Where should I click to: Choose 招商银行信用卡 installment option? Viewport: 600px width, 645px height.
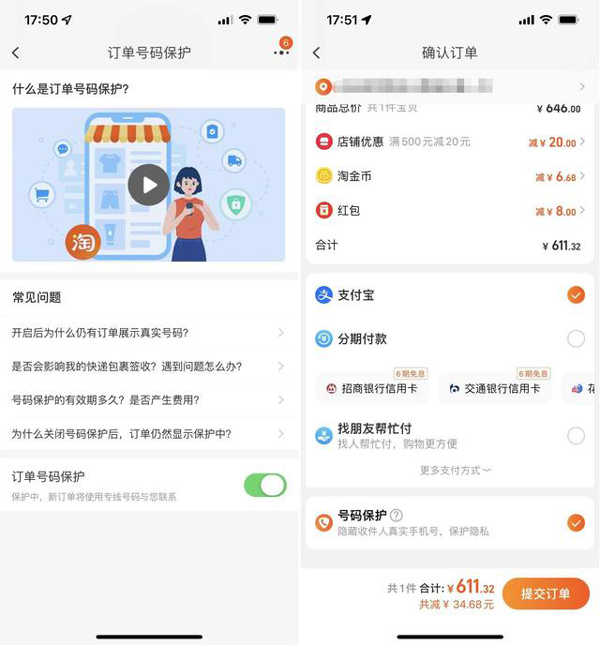point(372,388)
